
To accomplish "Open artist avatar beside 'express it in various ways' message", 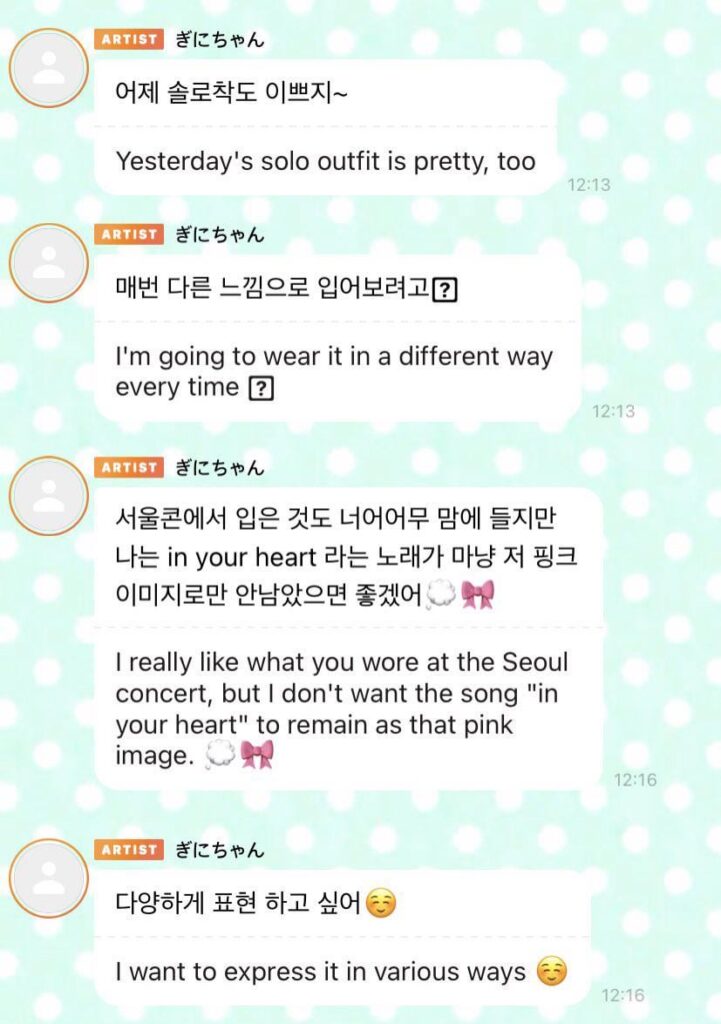I will [48, 878].
